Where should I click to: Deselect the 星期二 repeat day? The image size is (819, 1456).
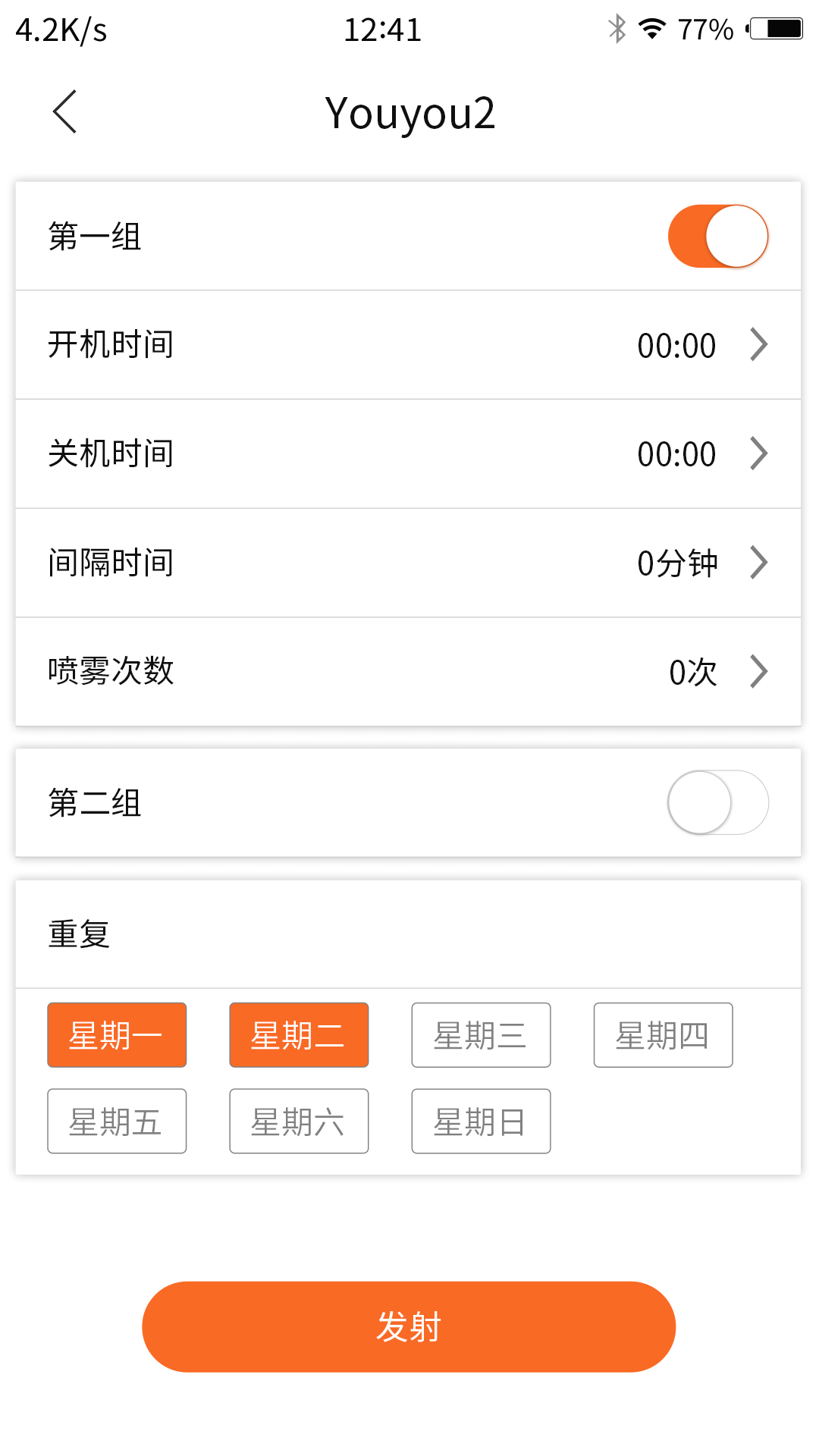point(298,1034)
